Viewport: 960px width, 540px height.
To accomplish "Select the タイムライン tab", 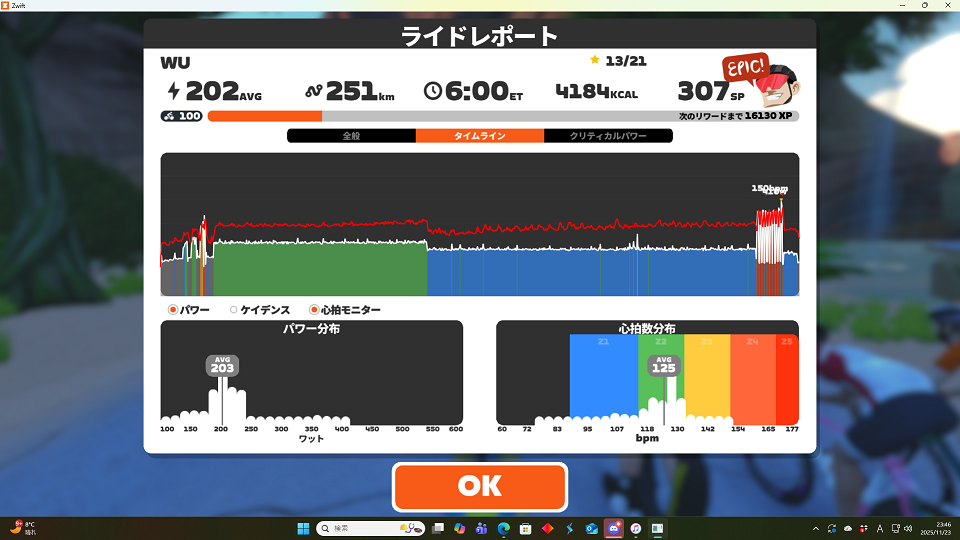I will 480,136.
